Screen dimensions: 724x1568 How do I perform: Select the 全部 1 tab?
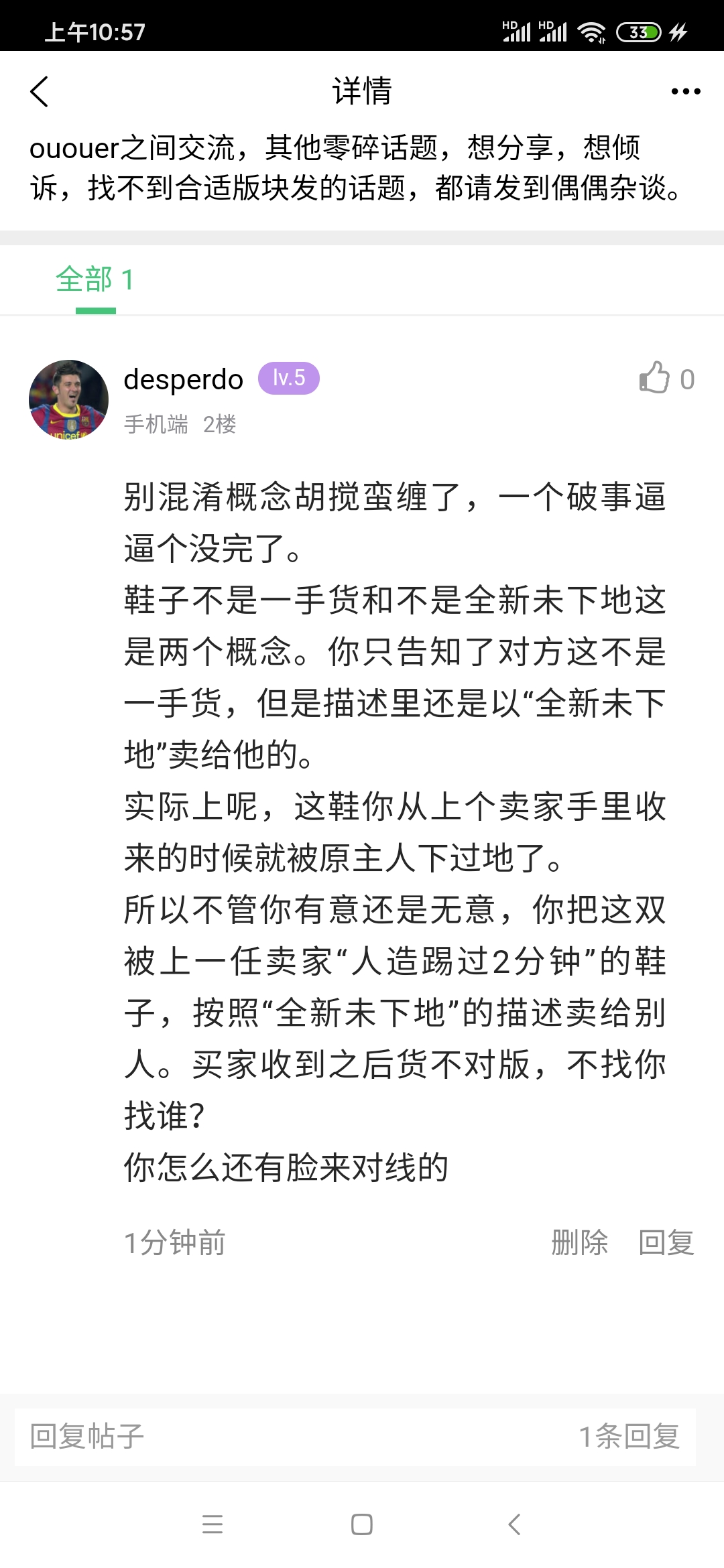pos(95,280)
